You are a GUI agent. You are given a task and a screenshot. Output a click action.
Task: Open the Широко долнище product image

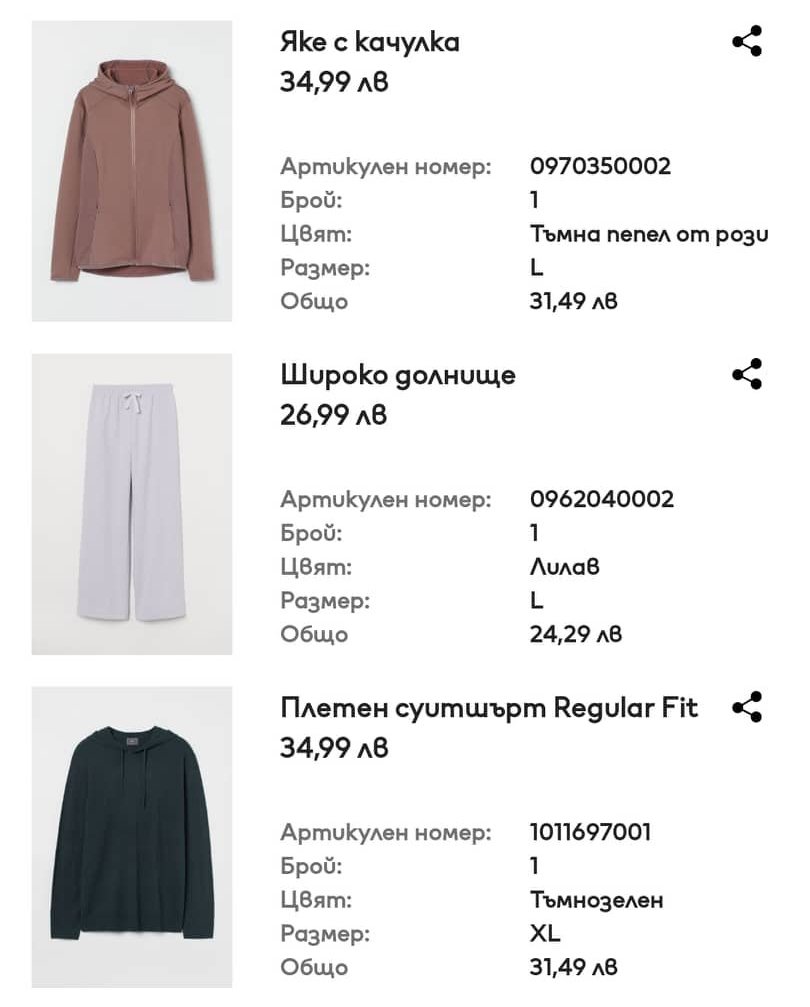[132, 504]
